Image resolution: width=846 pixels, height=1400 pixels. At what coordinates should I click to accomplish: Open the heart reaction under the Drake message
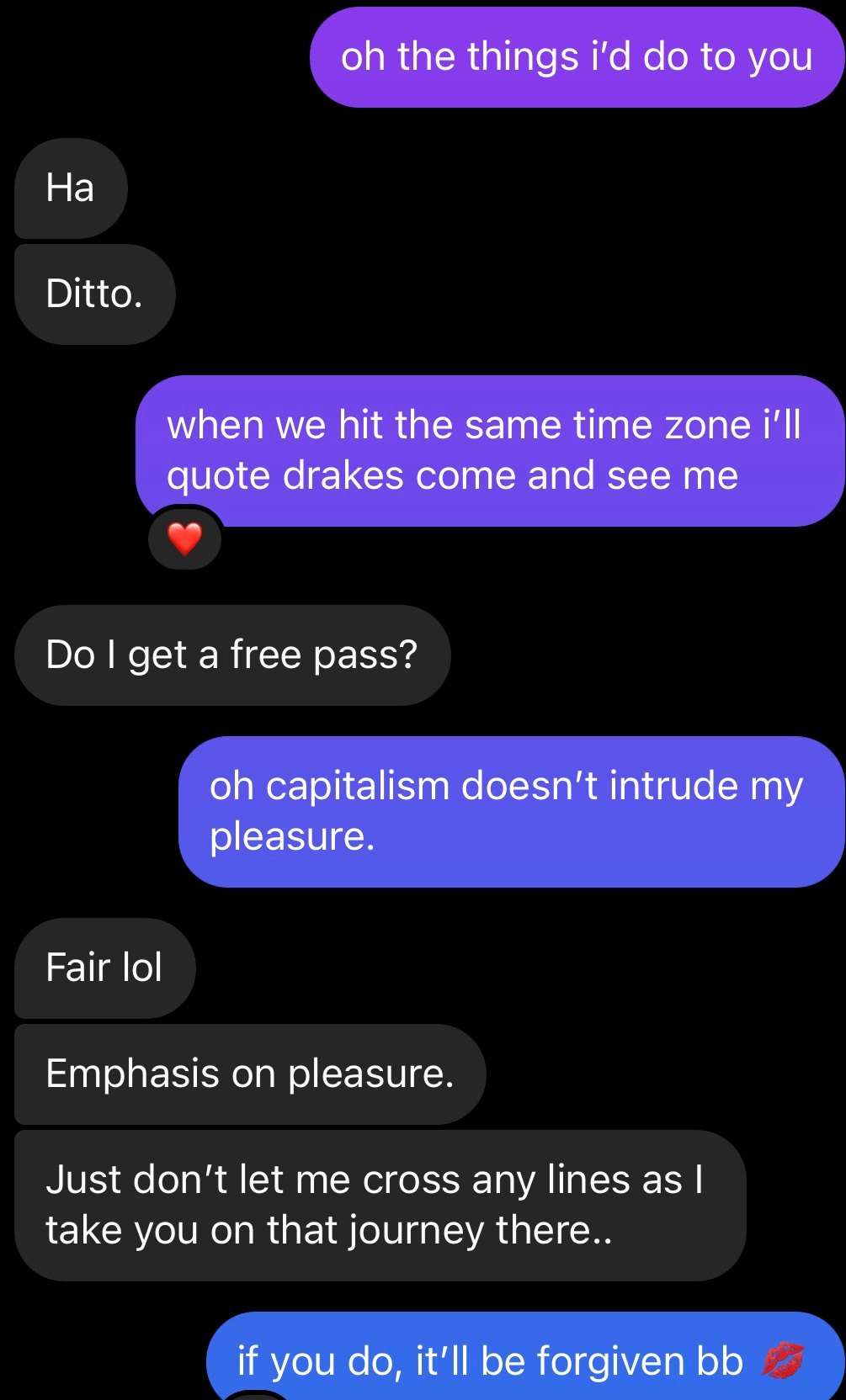point(185,539)
